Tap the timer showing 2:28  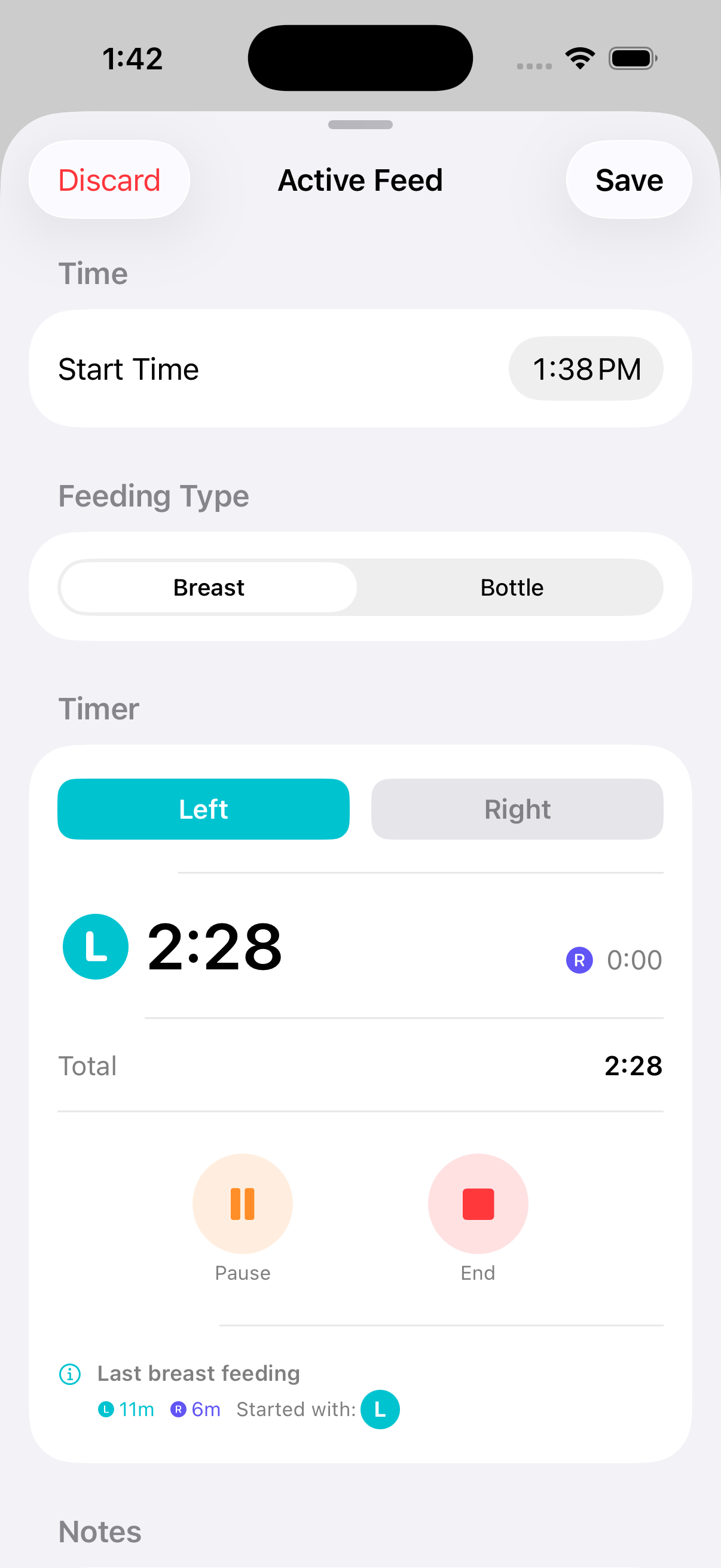pyautogui.click(x=214, y=947)
